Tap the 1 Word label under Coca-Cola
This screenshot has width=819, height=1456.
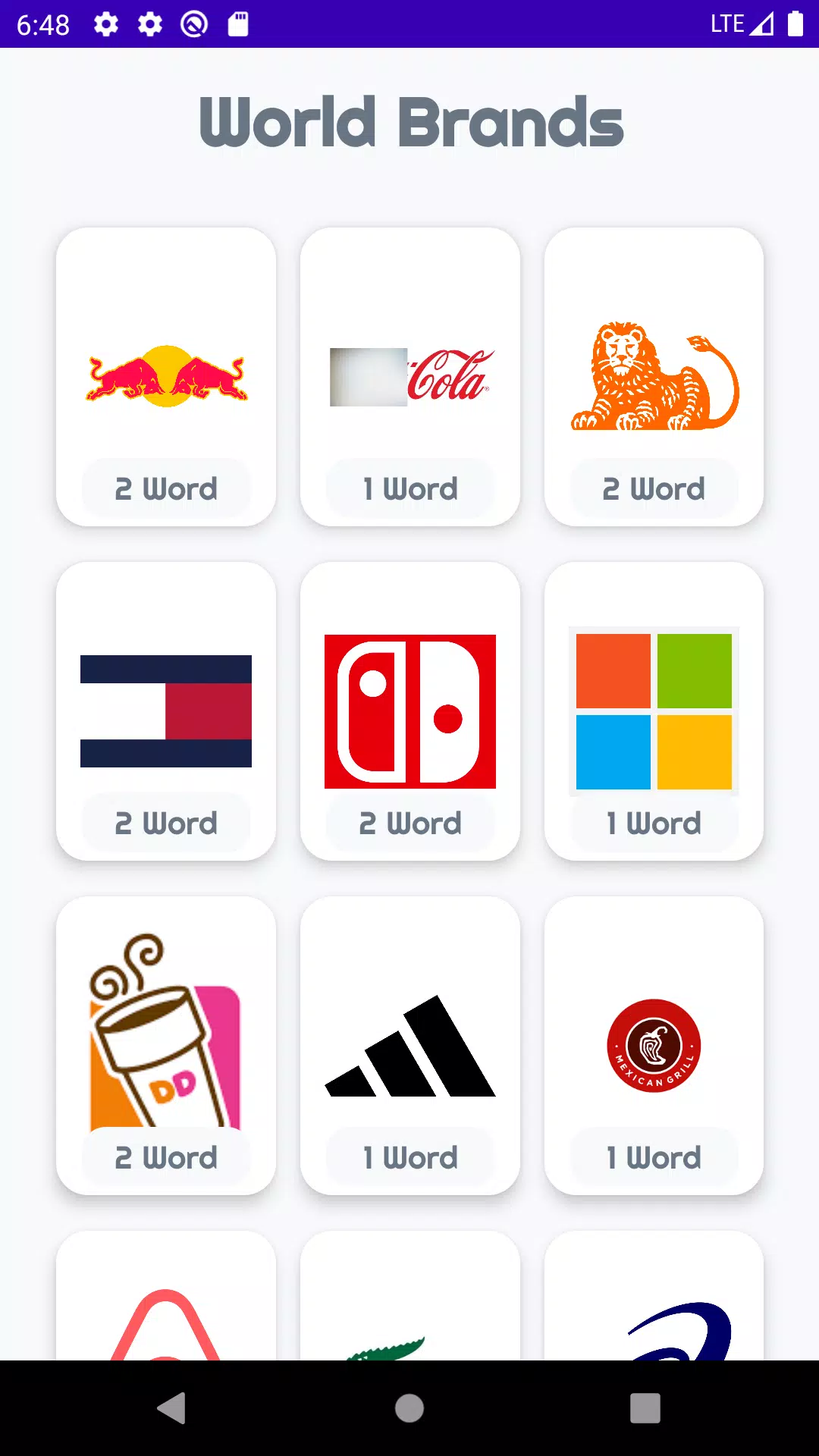pos(409,488)
